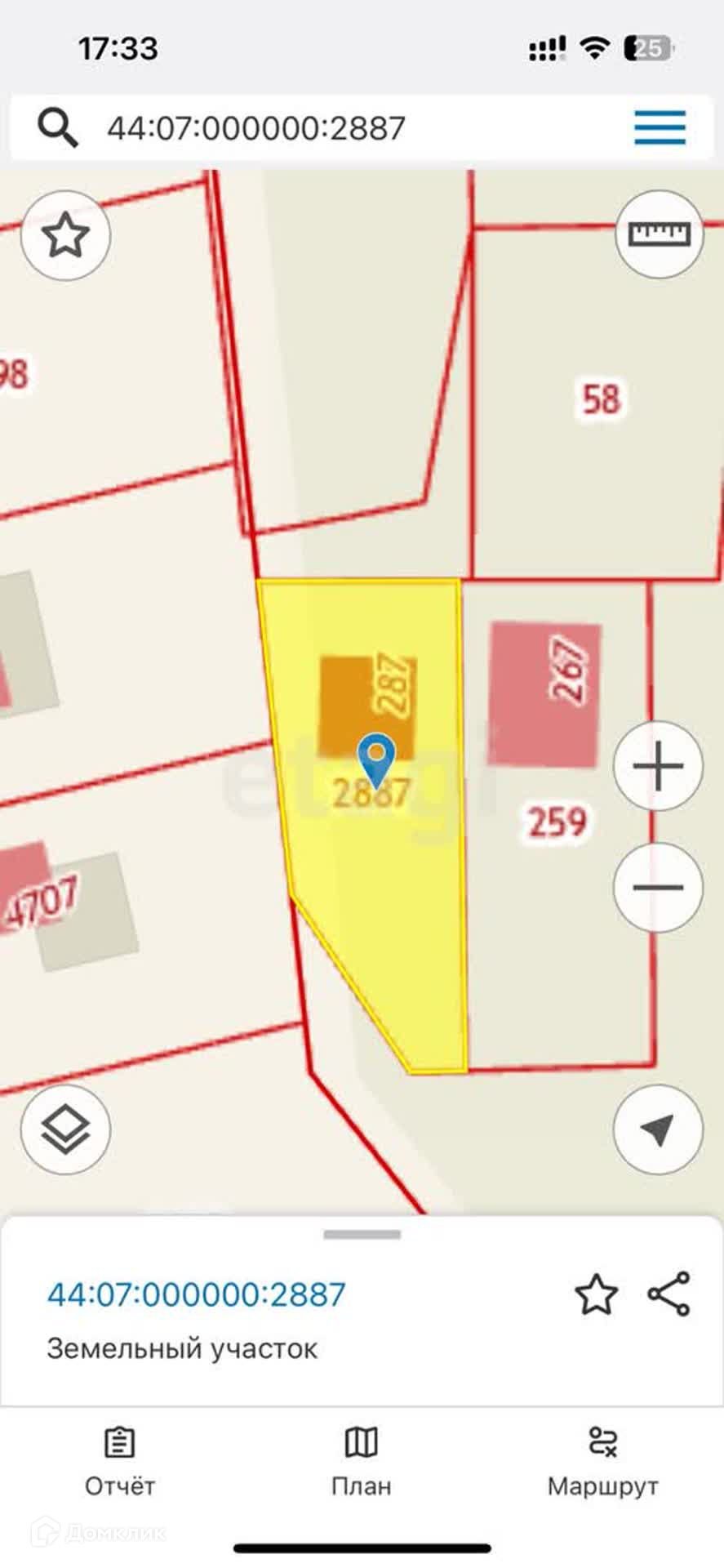Center map on my location
This screenshot has width=724, height=1568.
tap(658, 1129)
